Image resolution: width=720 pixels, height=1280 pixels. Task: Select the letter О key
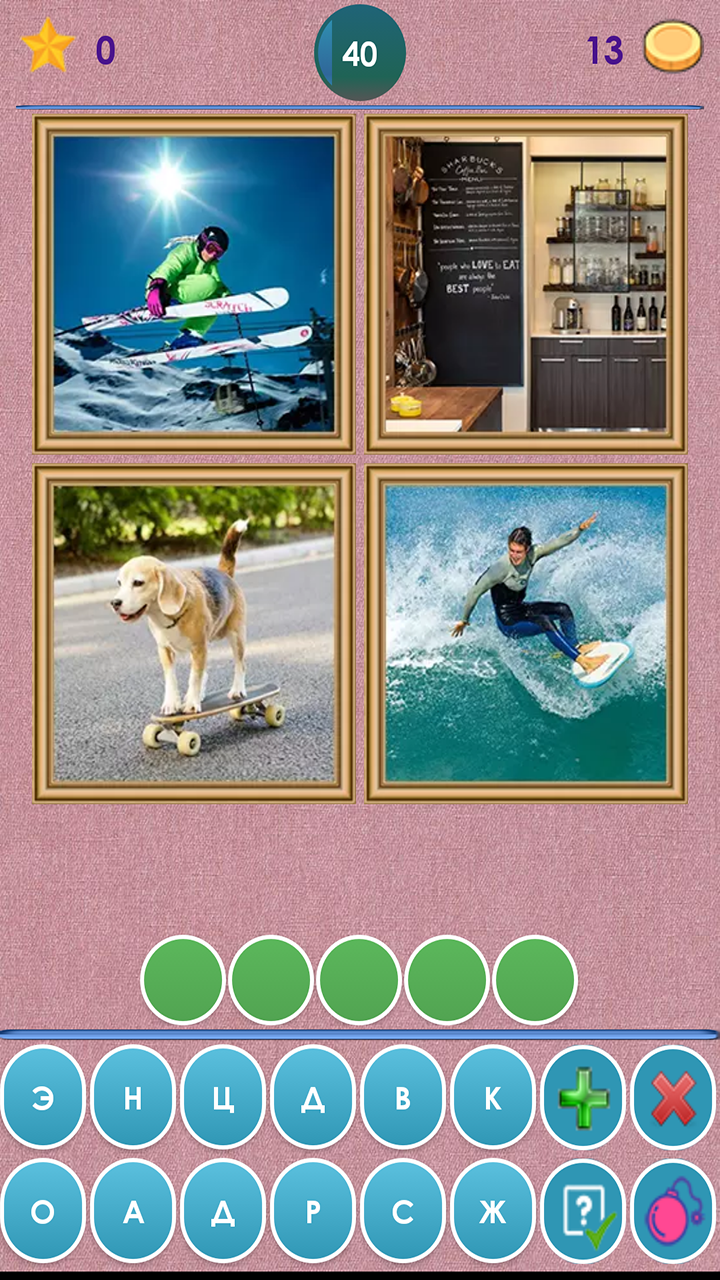point(43,1211)
